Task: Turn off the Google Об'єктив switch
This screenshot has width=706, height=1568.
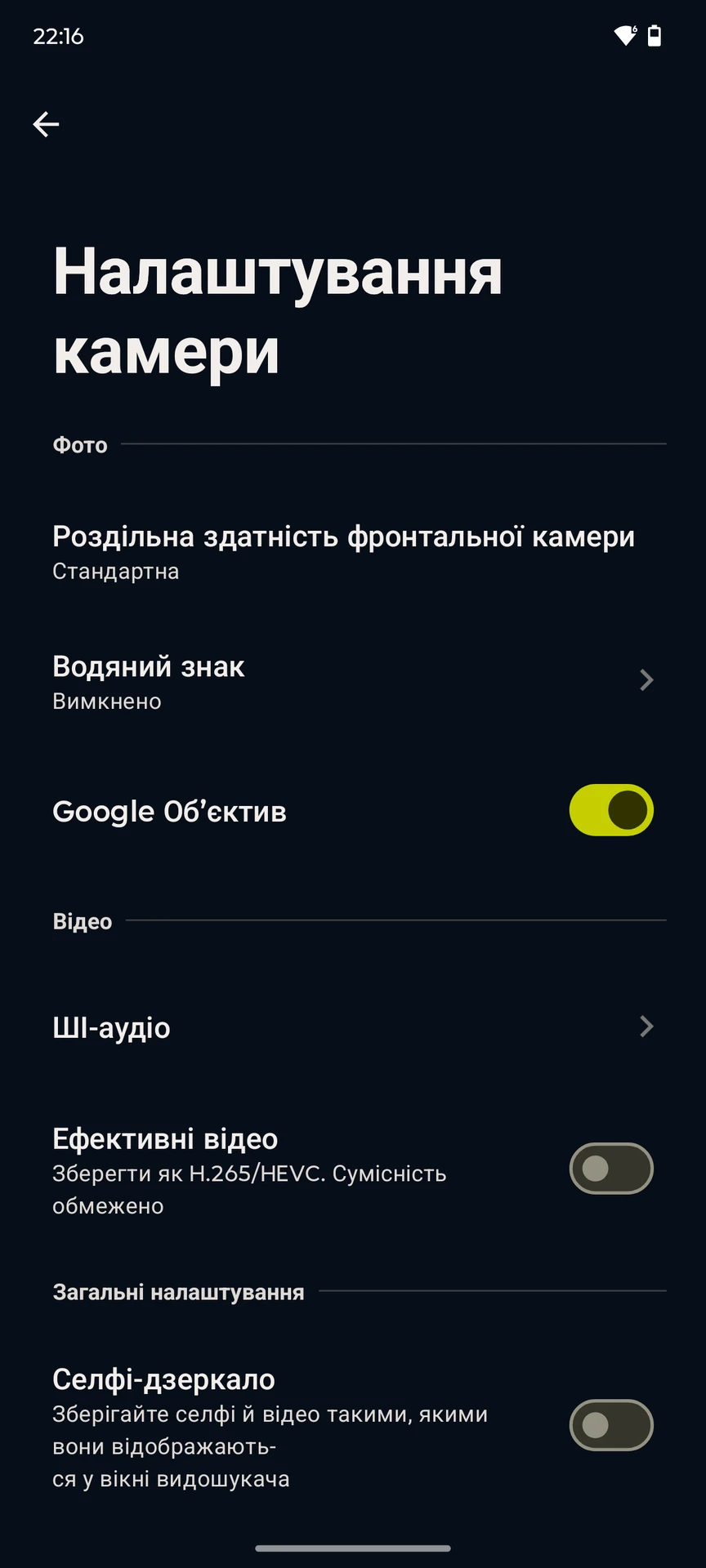Action: pyautogui.click(x=611, y=810)
